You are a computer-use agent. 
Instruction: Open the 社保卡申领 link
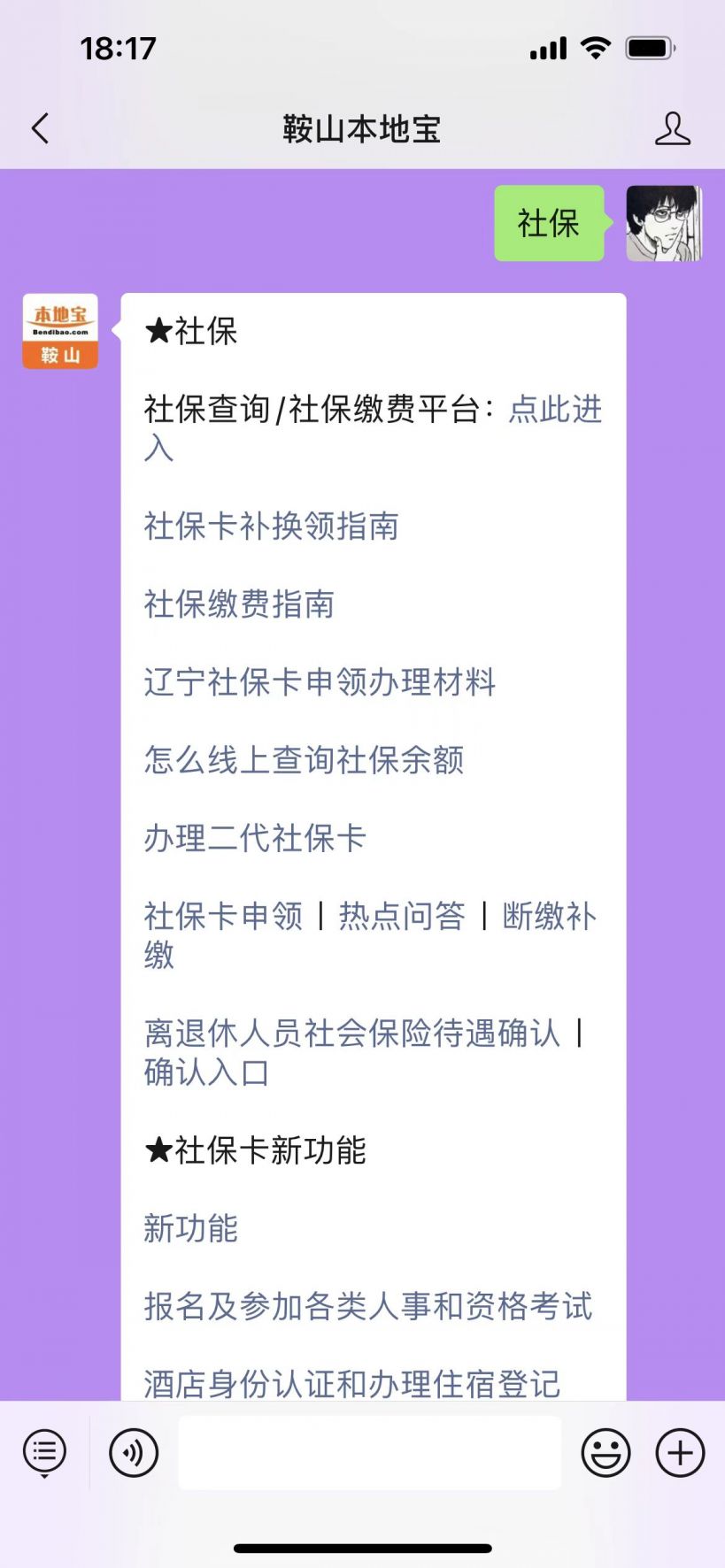[x=223, y=916]
